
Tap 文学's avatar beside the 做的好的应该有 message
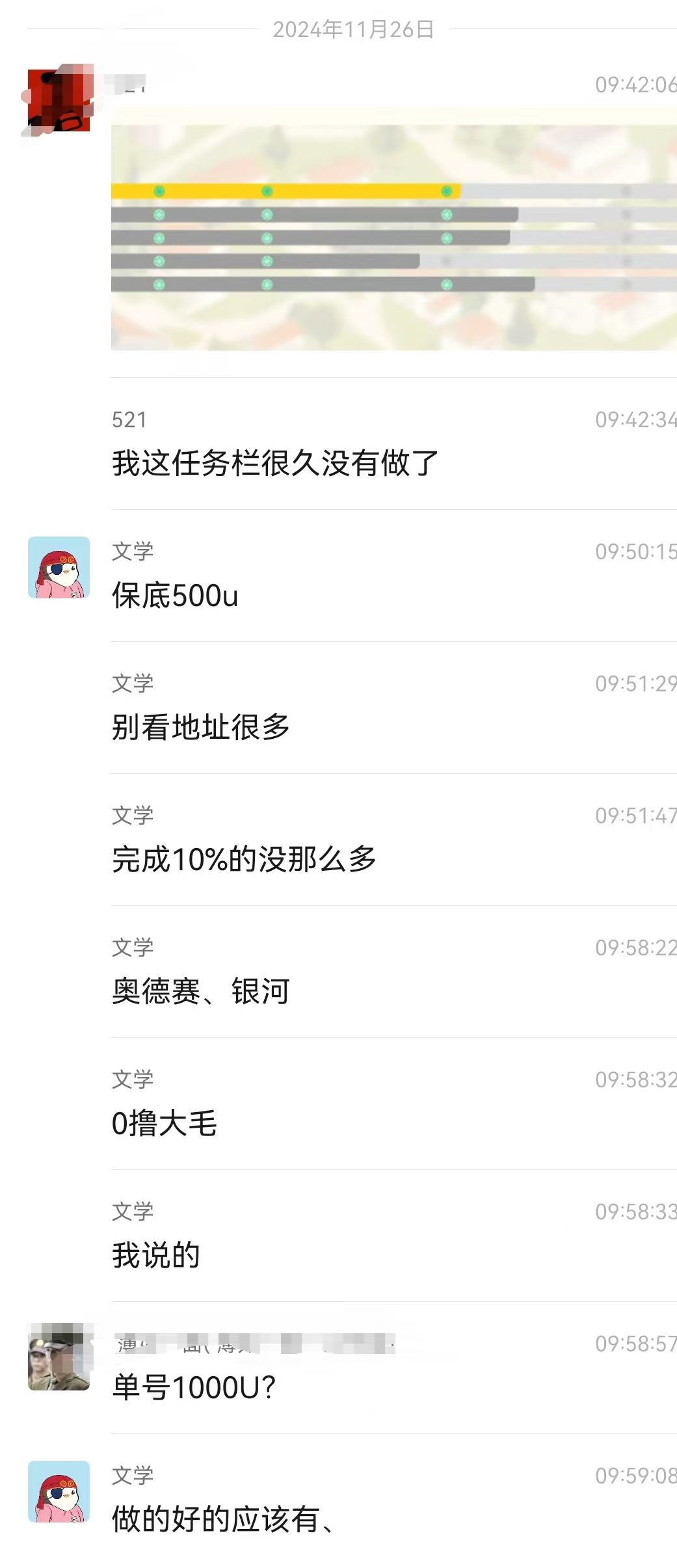pyautogui.click(x=59, y=1491)
